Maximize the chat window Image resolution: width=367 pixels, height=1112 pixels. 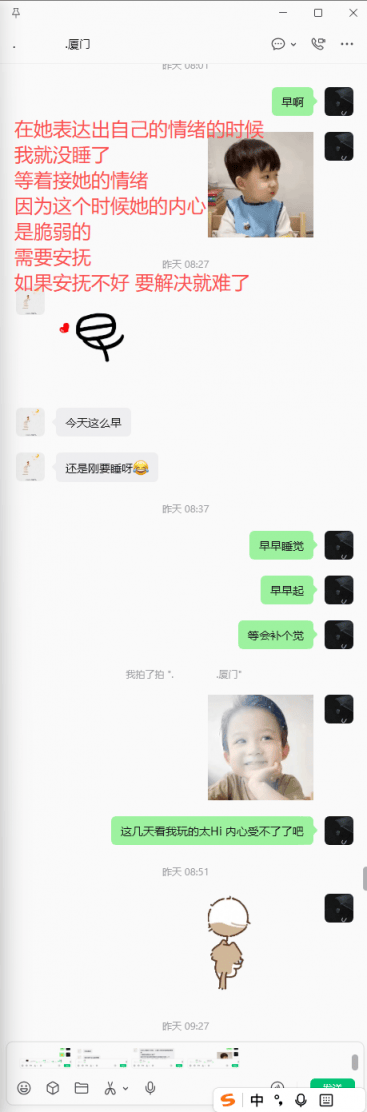tap(318, 13)
